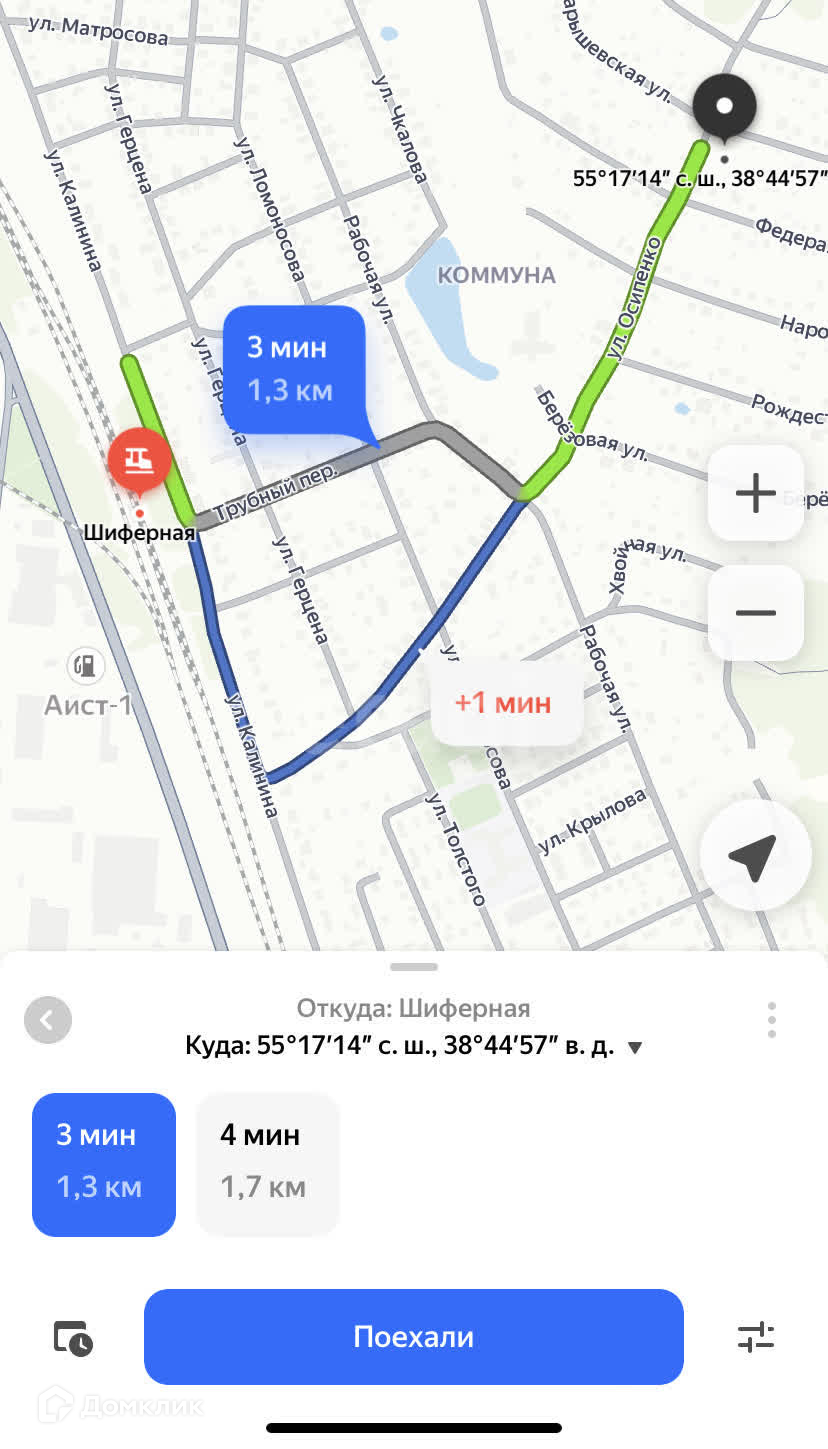Tap the +1 мин alternative route label
This screenshot has height=1449, width=828.
coord(503,703)
